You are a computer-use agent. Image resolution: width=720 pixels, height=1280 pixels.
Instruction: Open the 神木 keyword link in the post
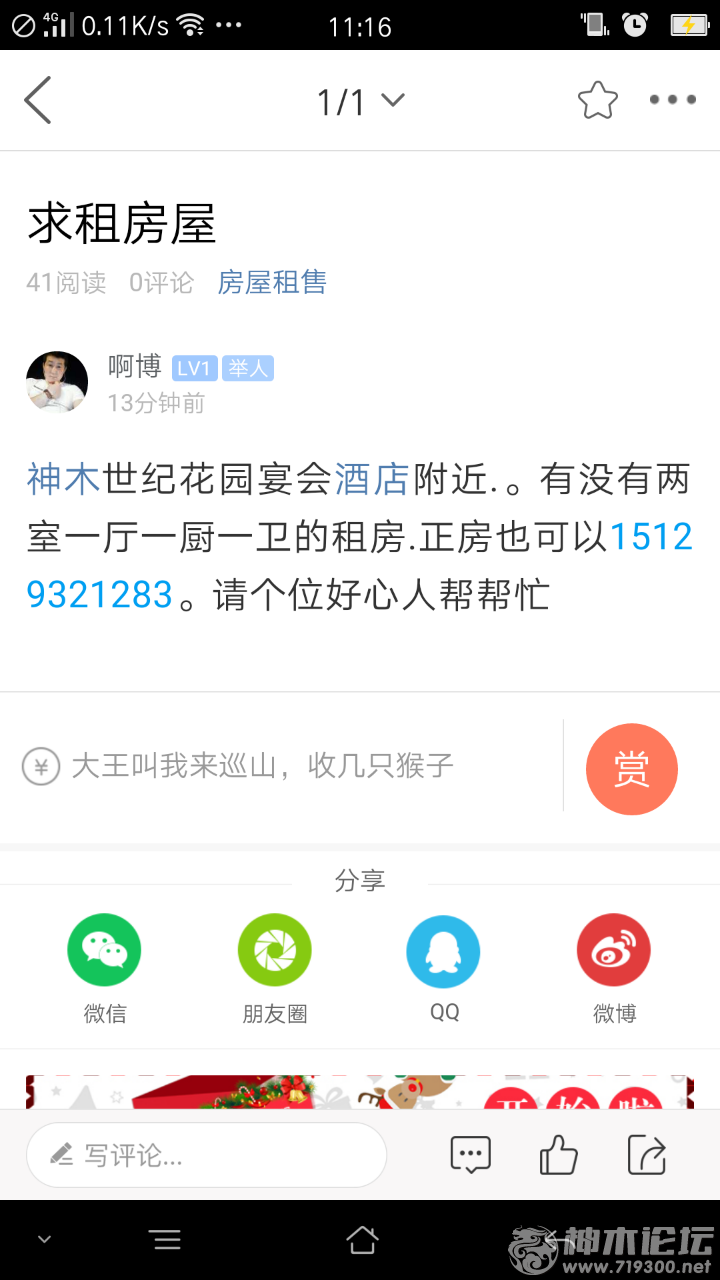(x=63, y=480)
